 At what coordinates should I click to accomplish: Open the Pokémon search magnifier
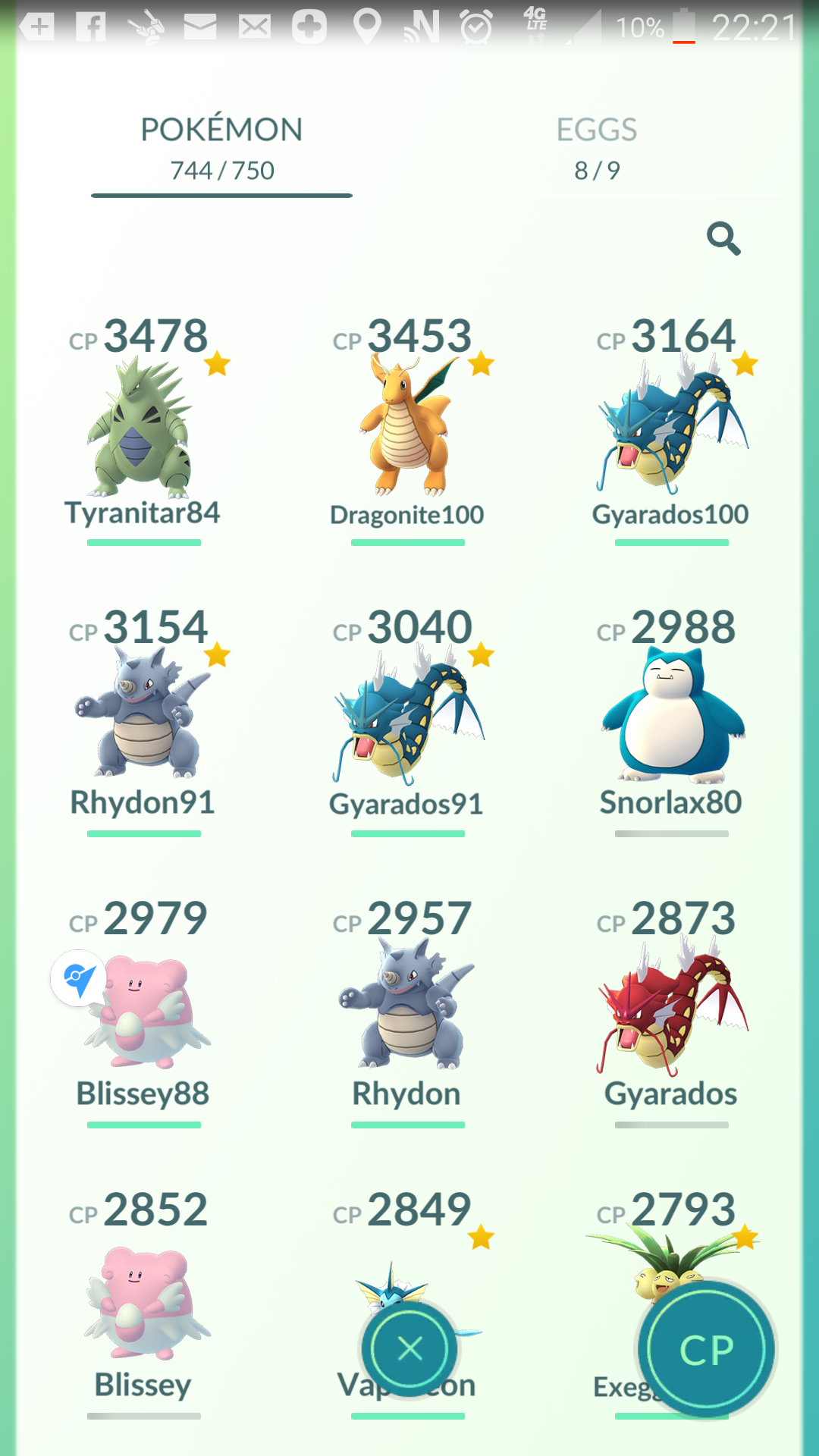tap(723, 239)
